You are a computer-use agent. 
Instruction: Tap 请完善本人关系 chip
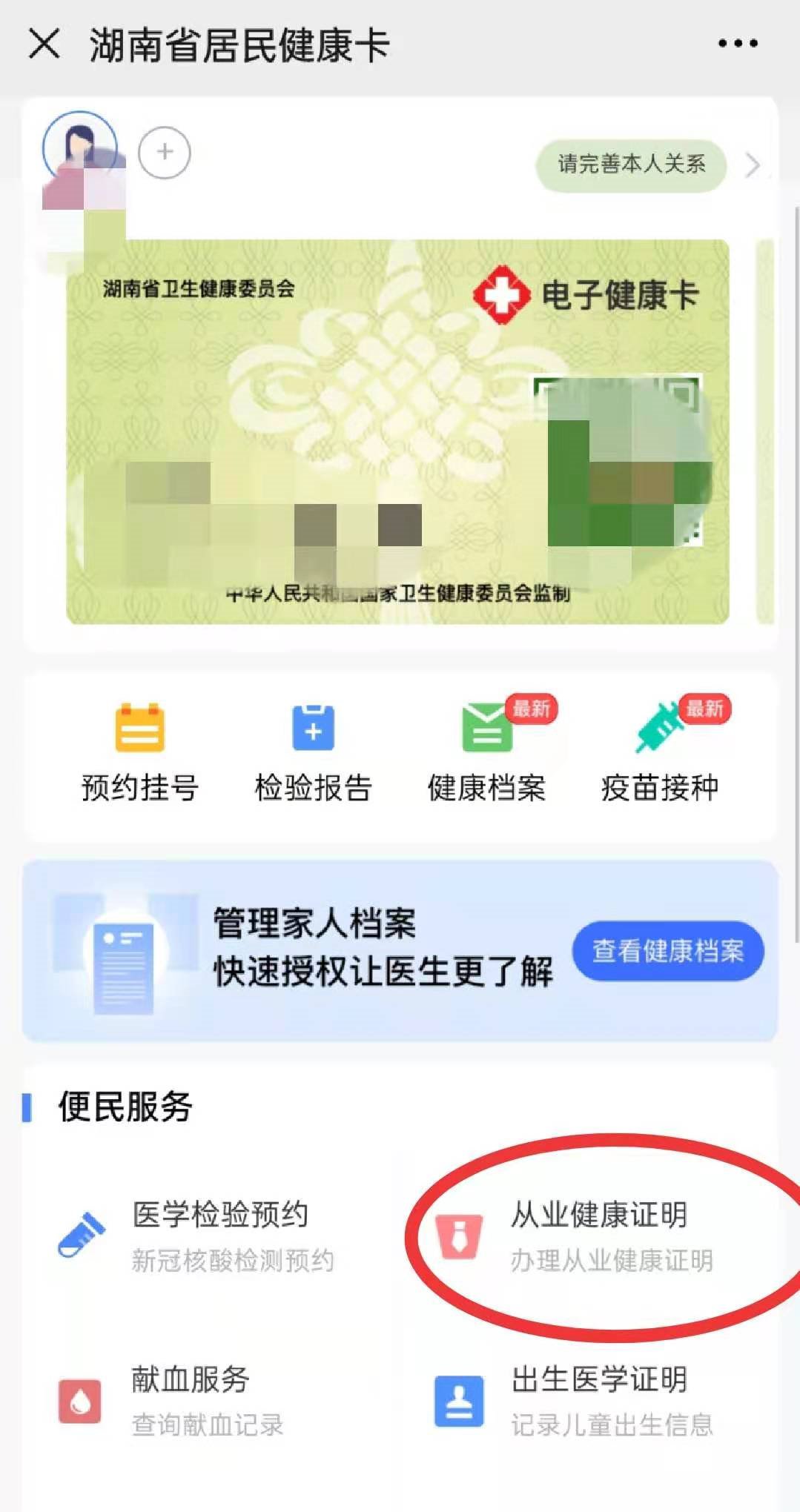631,165
